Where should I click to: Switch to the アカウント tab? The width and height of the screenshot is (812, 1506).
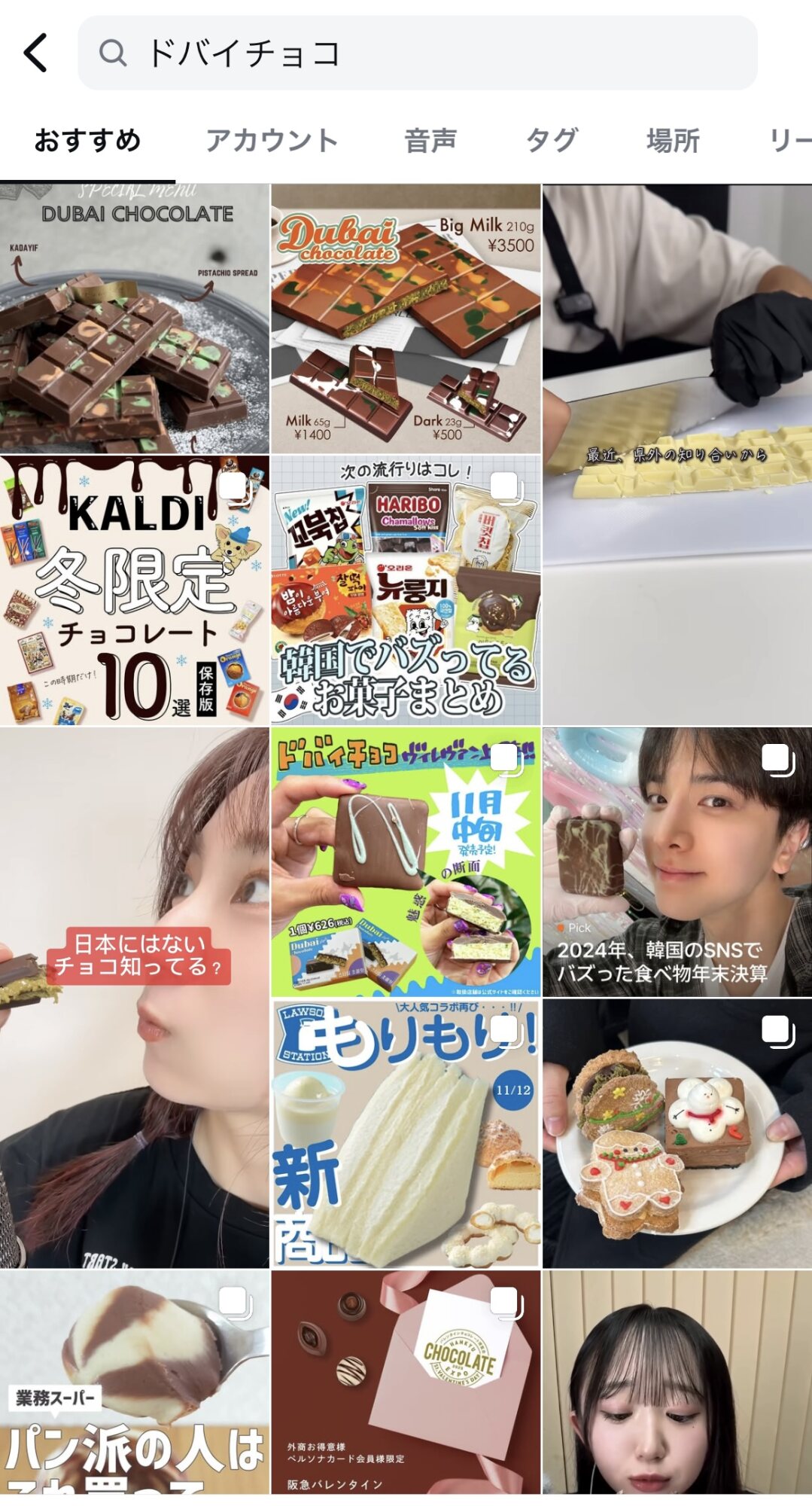pos(272,140)
